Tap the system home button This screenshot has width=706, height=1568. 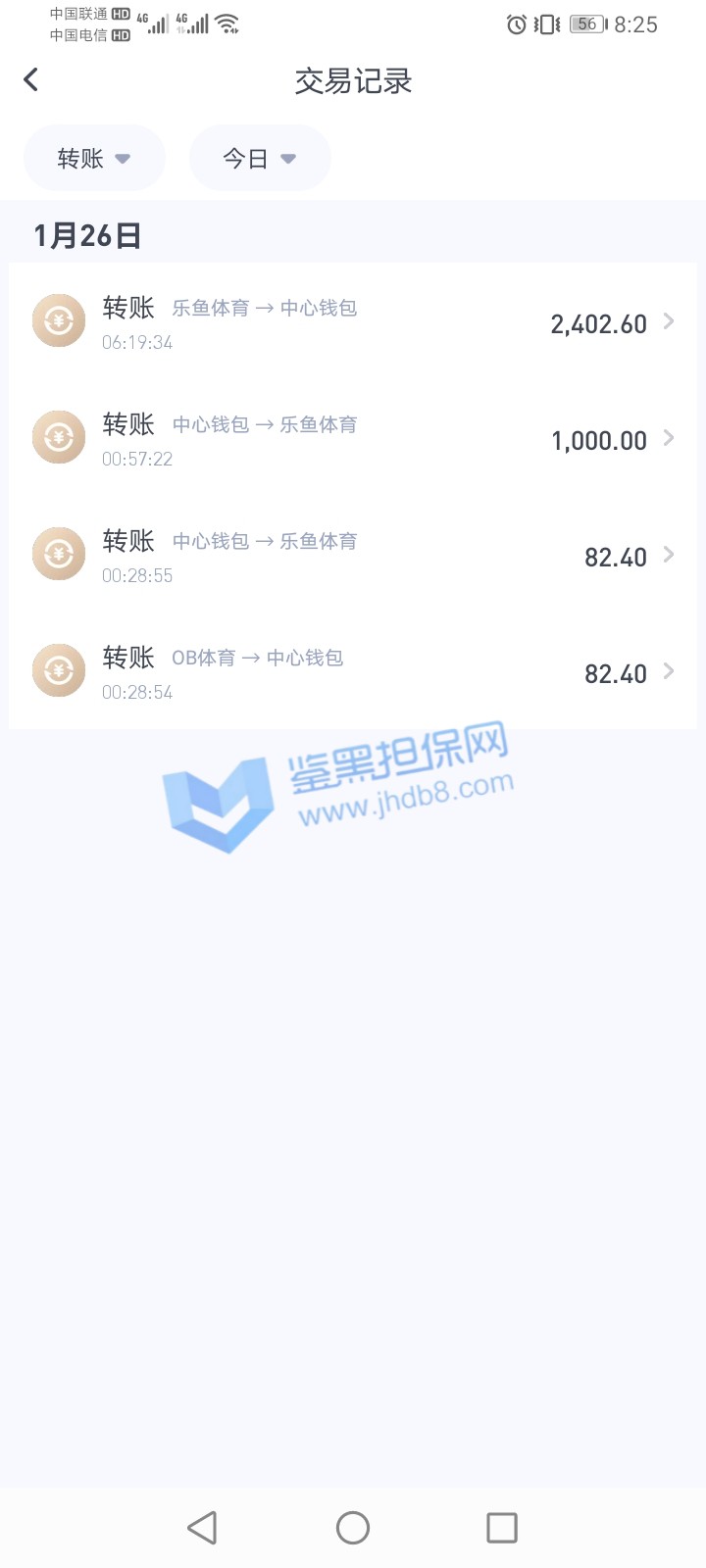point(353,1527)
